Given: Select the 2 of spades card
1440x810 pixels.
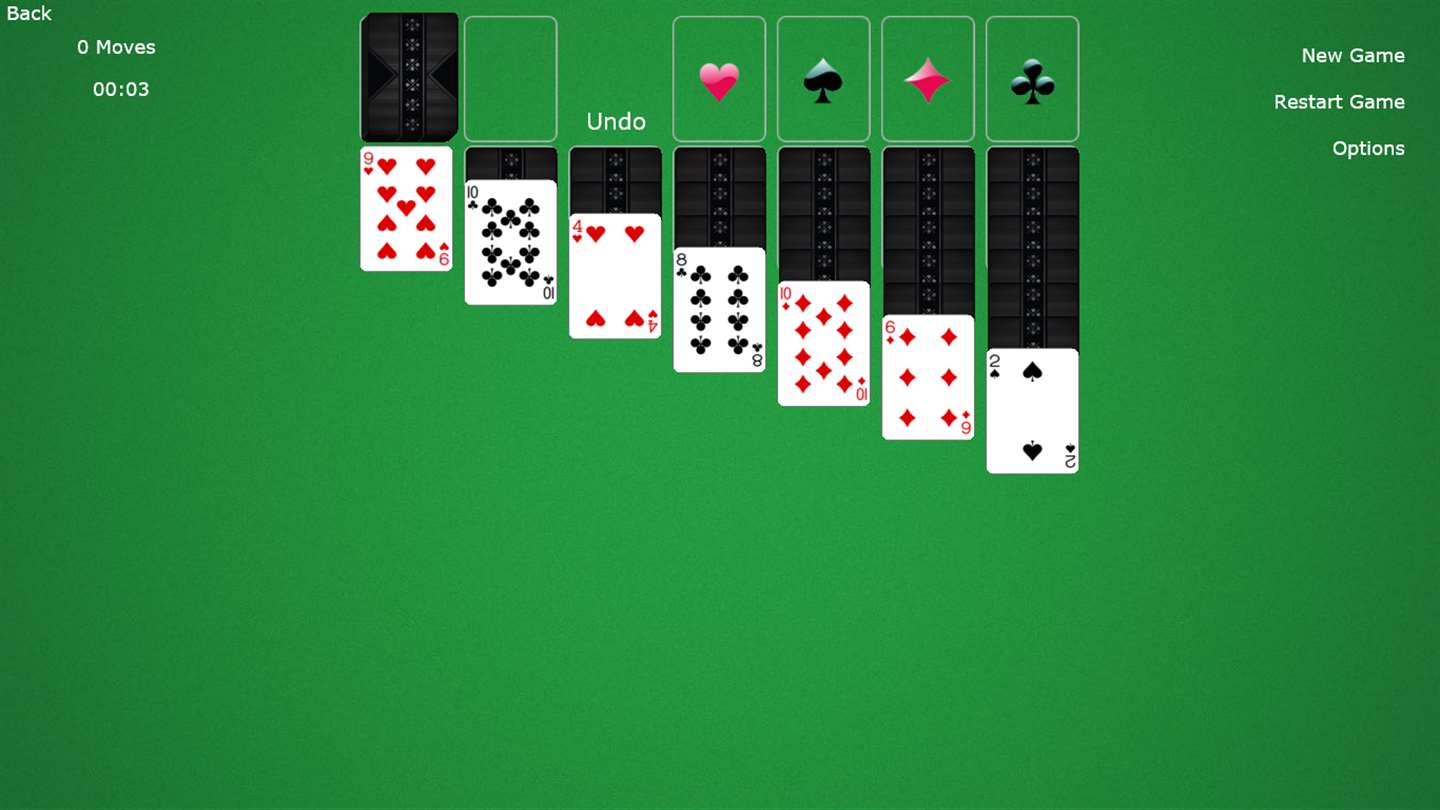Looking at the screenshot, I should point(1032,411).
